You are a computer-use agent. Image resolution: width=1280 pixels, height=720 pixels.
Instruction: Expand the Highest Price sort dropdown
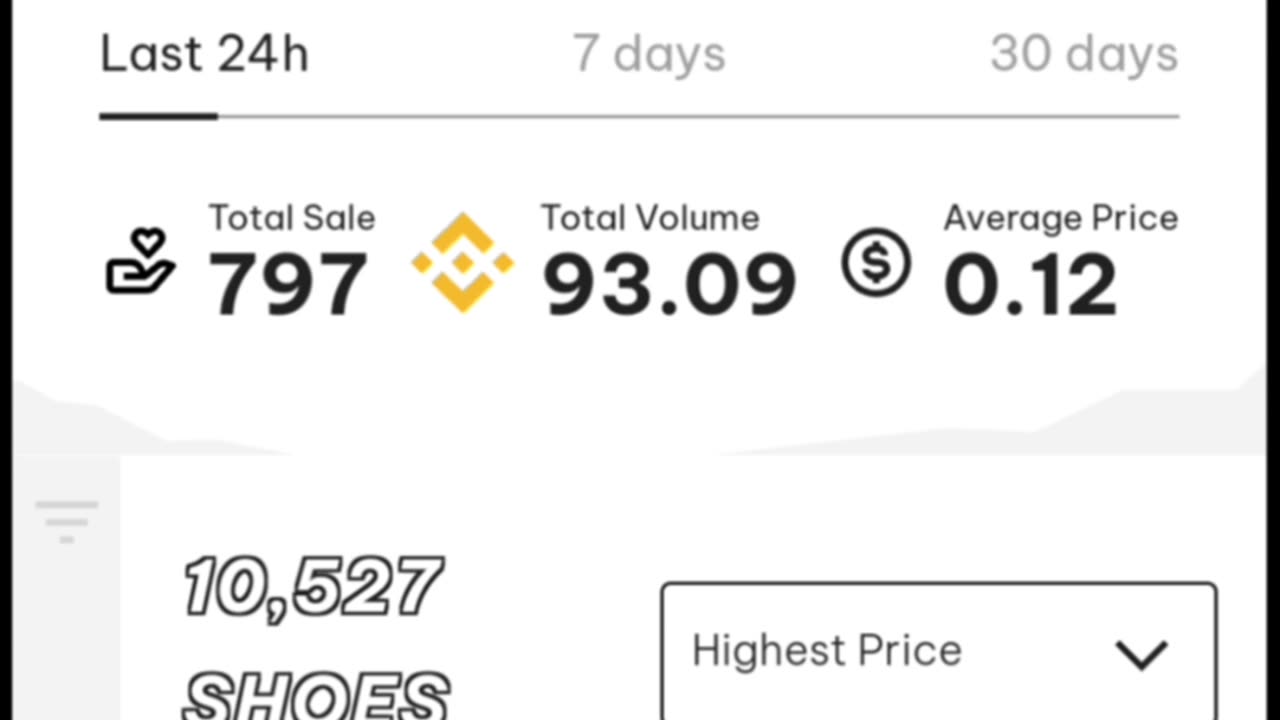[938, 652]
